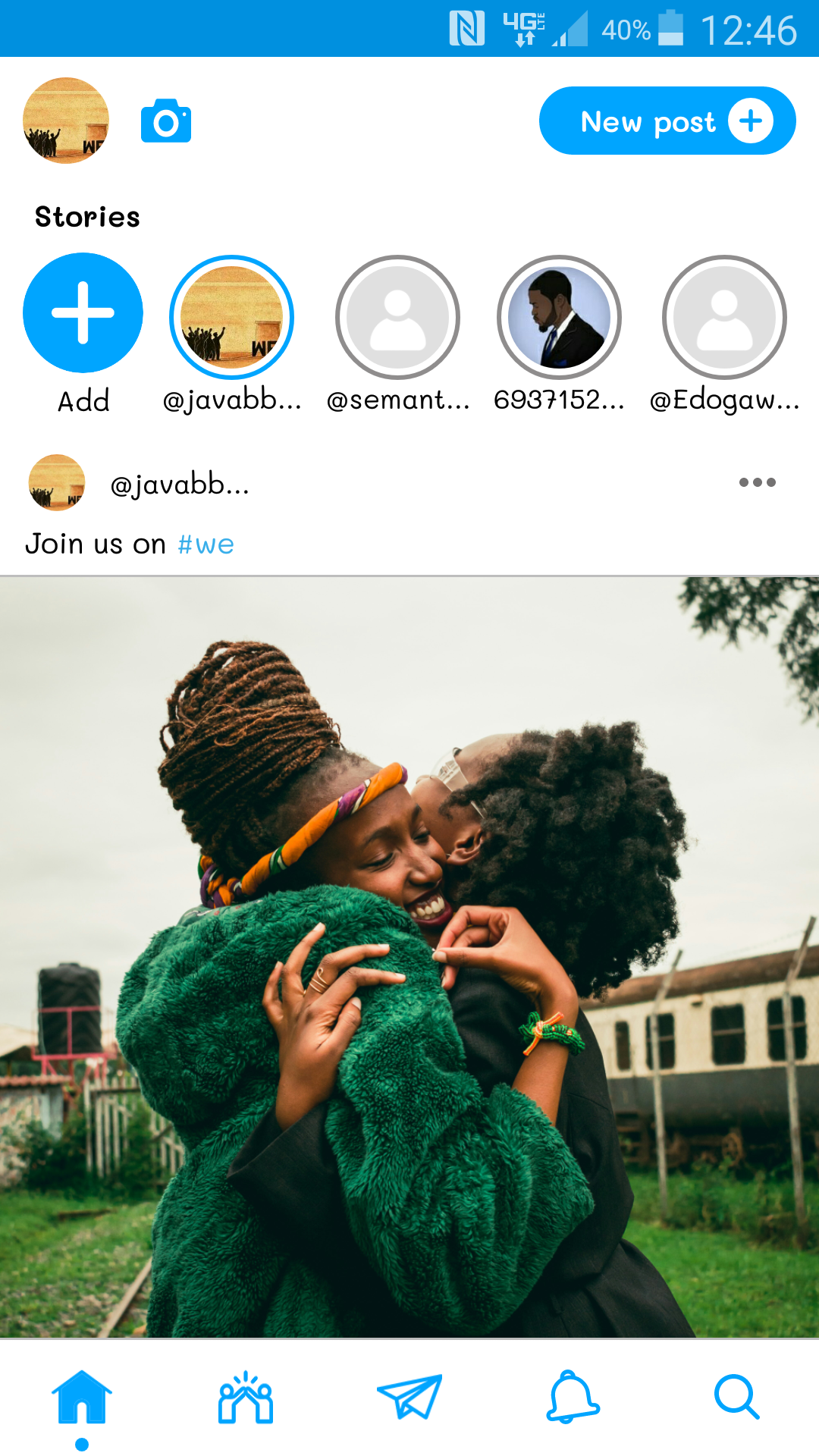
Task: View the @javabb story circle
Action: pos(232,317)
